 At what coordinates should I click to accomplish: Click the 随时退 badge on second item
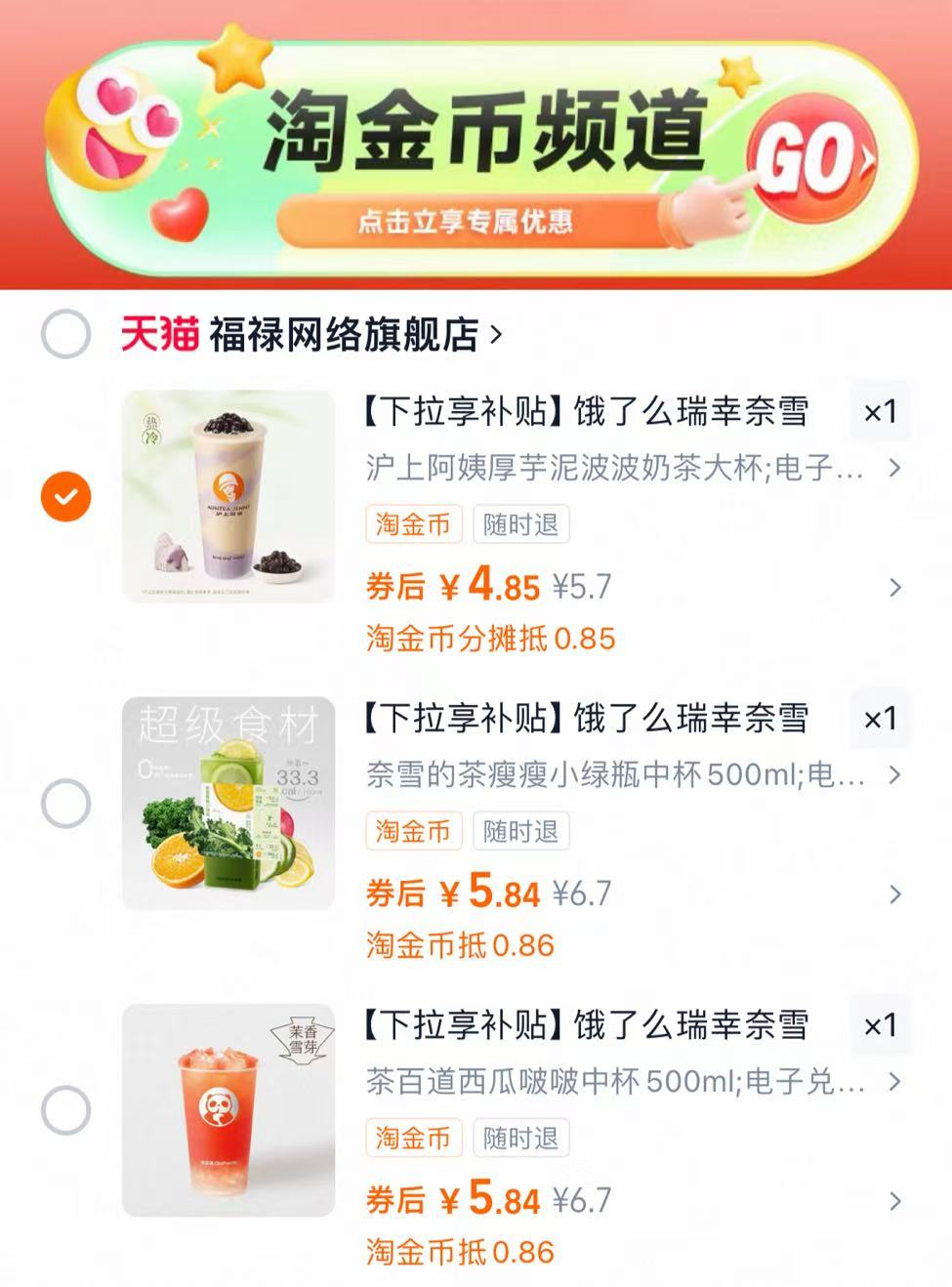pos(520,832)
